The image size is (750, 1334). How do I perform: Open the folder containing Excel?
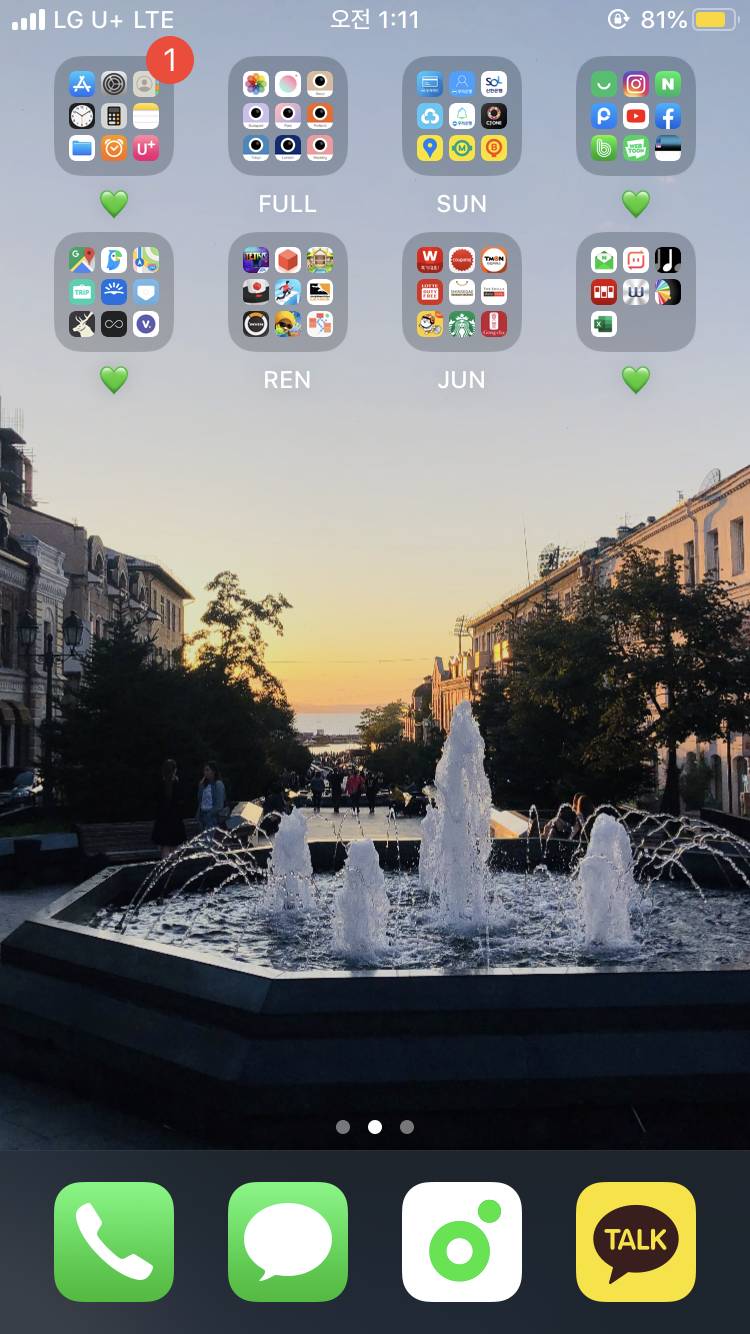[x=636, y=292]
